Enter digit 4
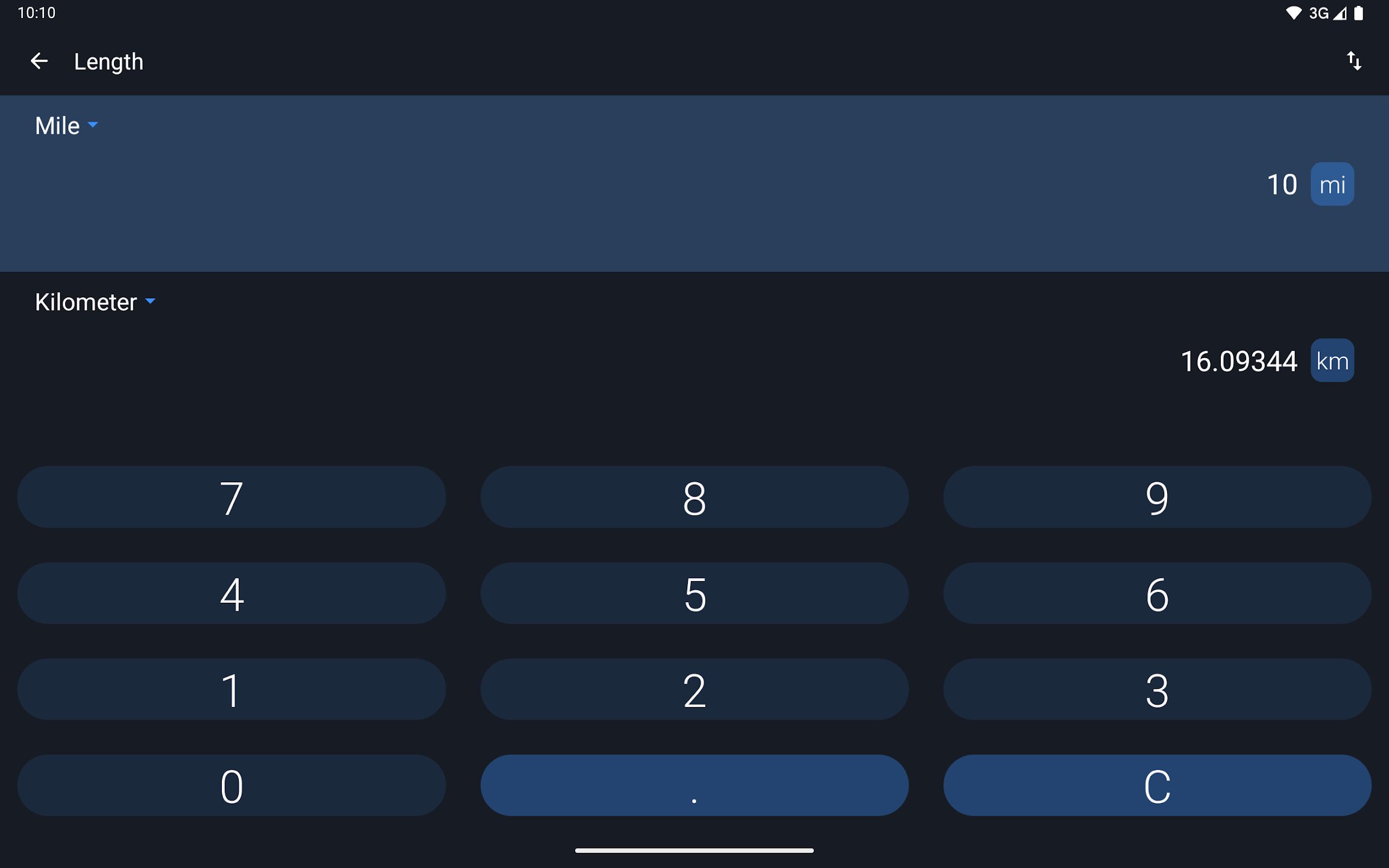1389x868 pixels. coord(231,594)
